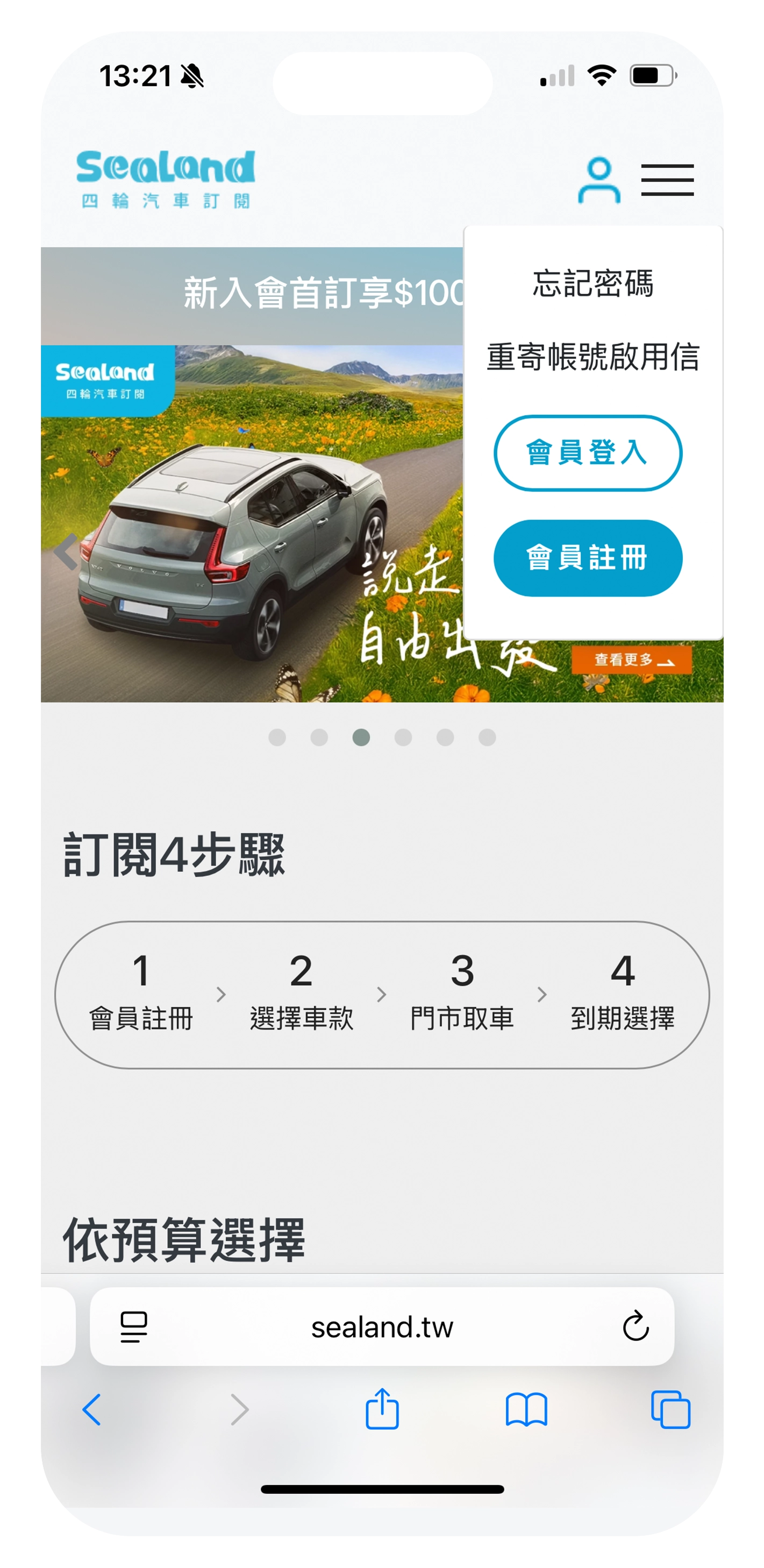Jump to the last carousel dot

487,737
